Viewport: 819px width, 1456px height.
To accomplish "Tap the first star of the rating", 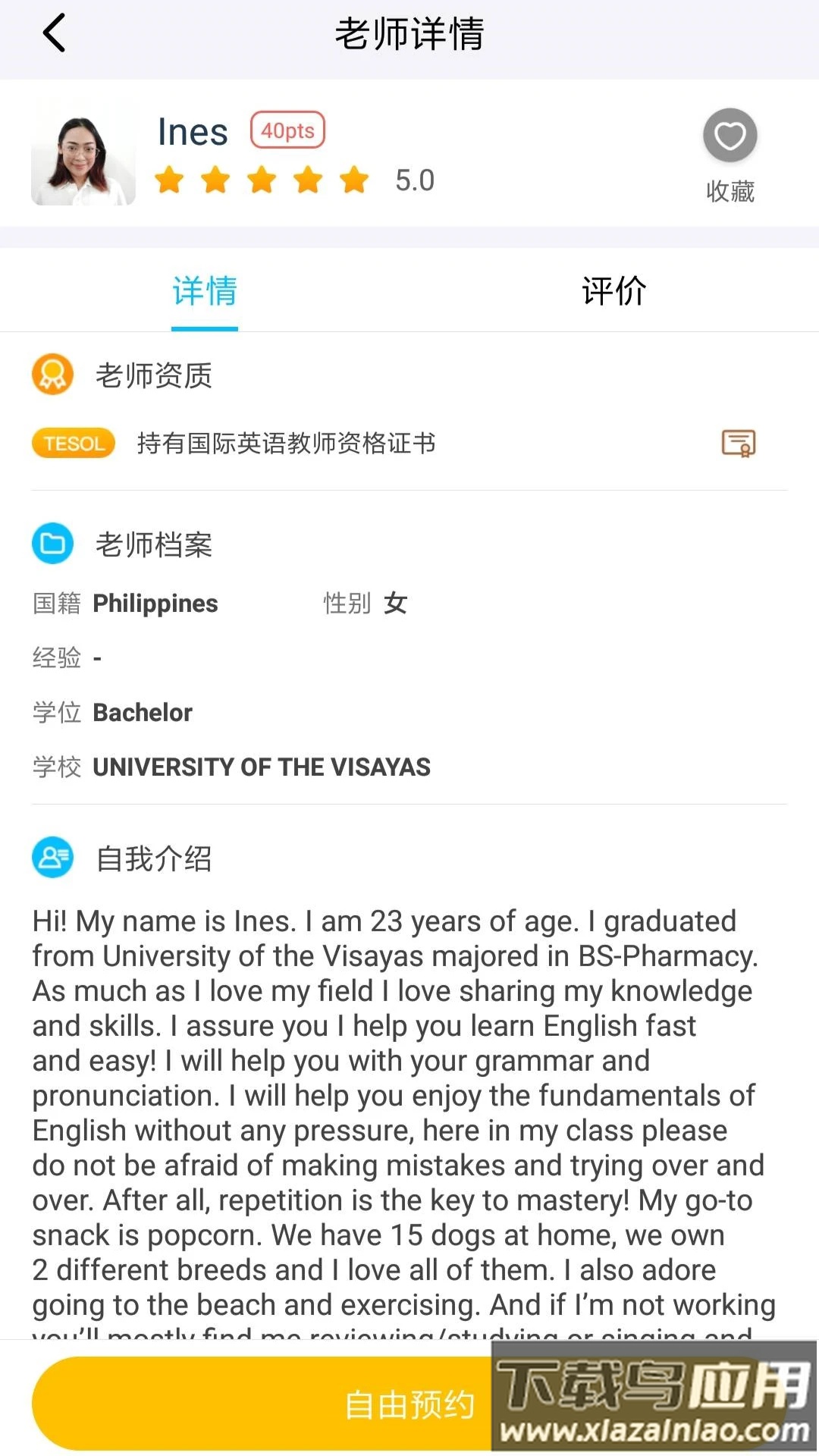I will point(170,180).
